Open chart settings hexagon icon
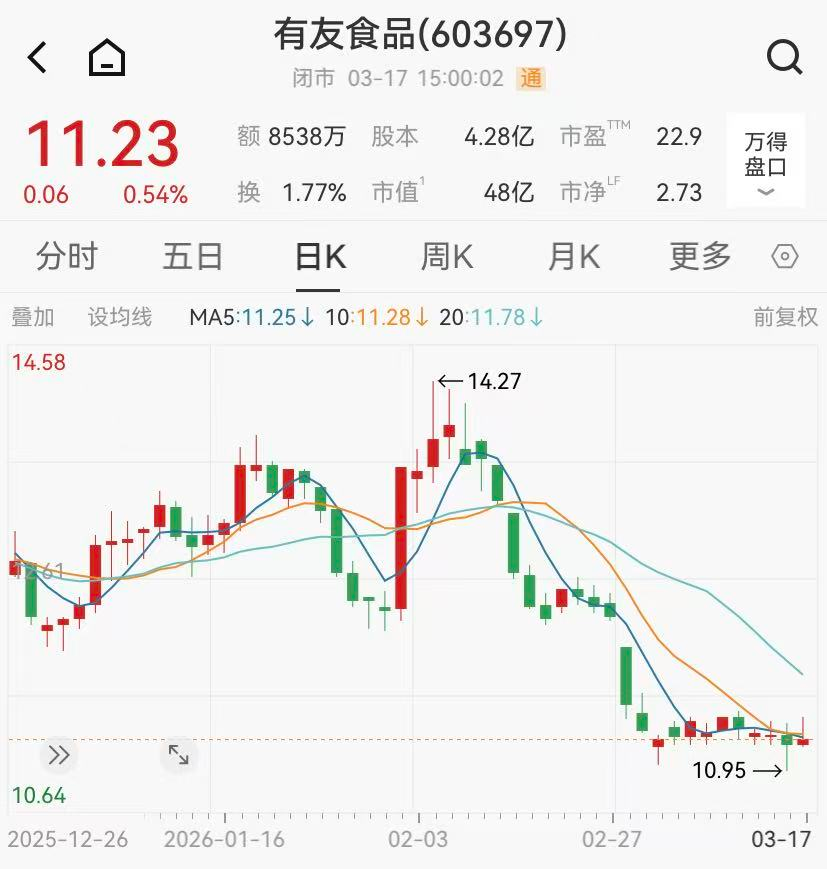827x869 pixels. point(785,257)
